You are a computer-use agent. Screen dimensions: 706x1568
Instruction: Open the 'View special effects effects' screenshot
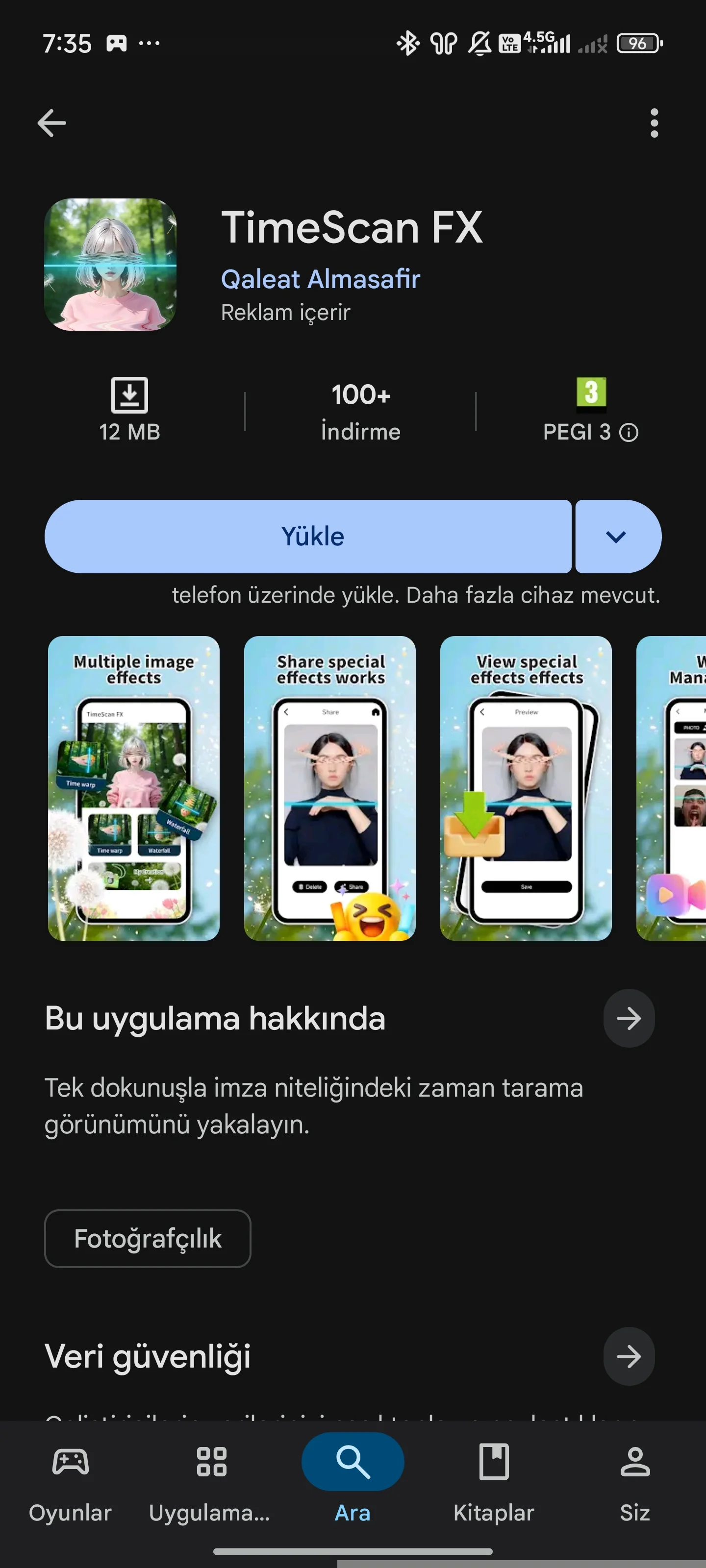(526, 787)
